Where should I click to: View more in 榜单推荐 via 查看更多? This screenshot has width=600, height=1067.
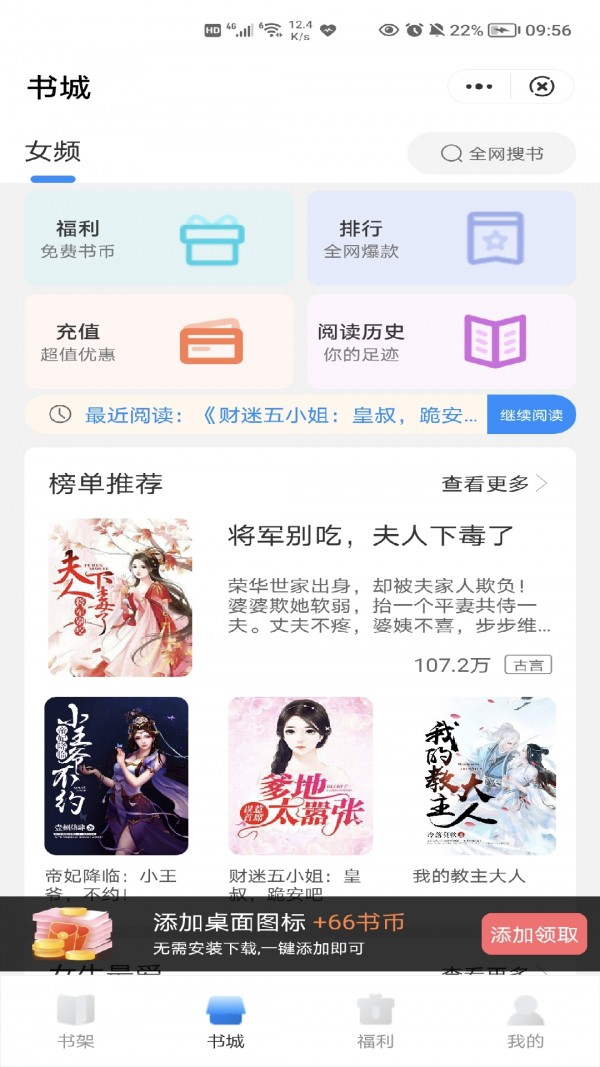494,484
